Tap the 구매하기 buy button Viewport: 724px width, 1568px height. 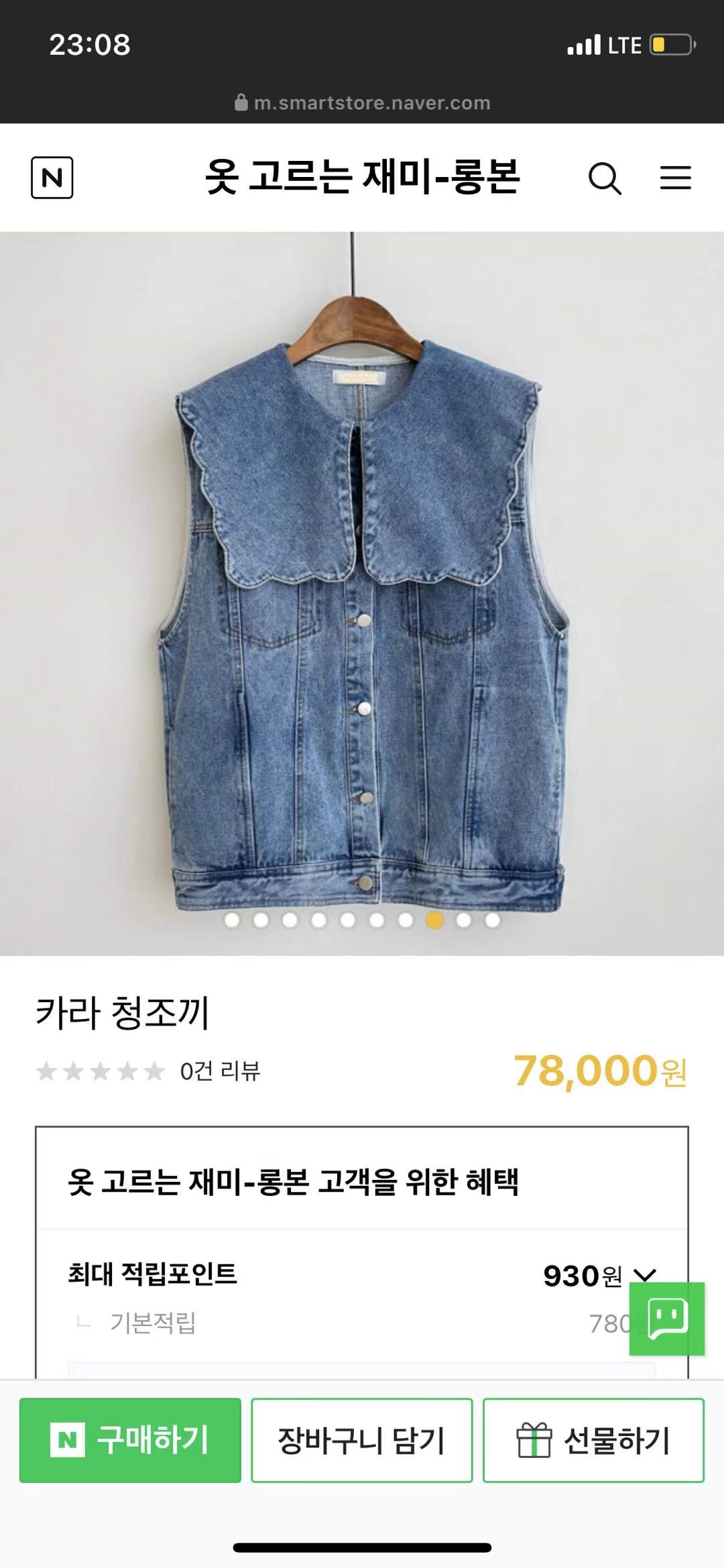pos(130,1440)
